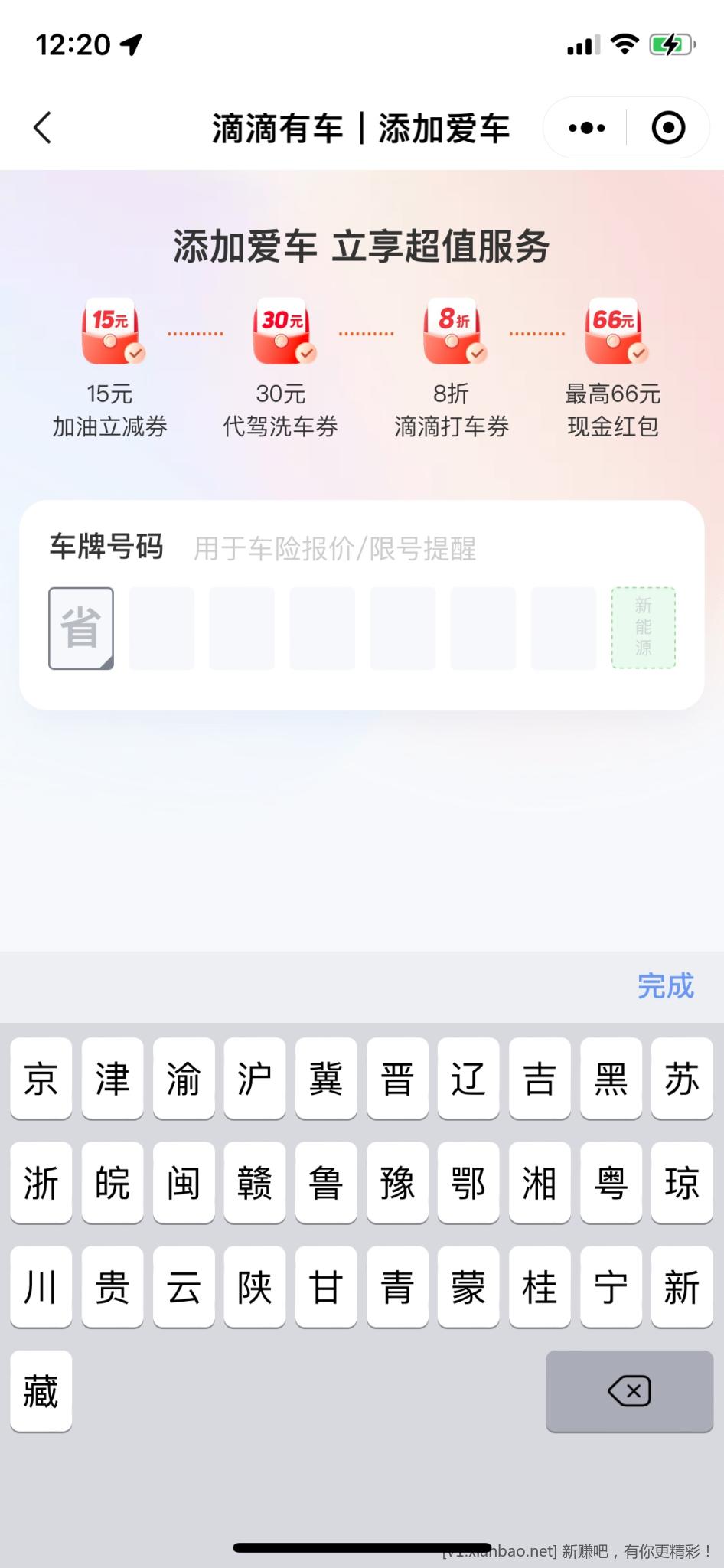Select 沪 as the plate province
This screenshot has height=1568, width=724.
255,1079
